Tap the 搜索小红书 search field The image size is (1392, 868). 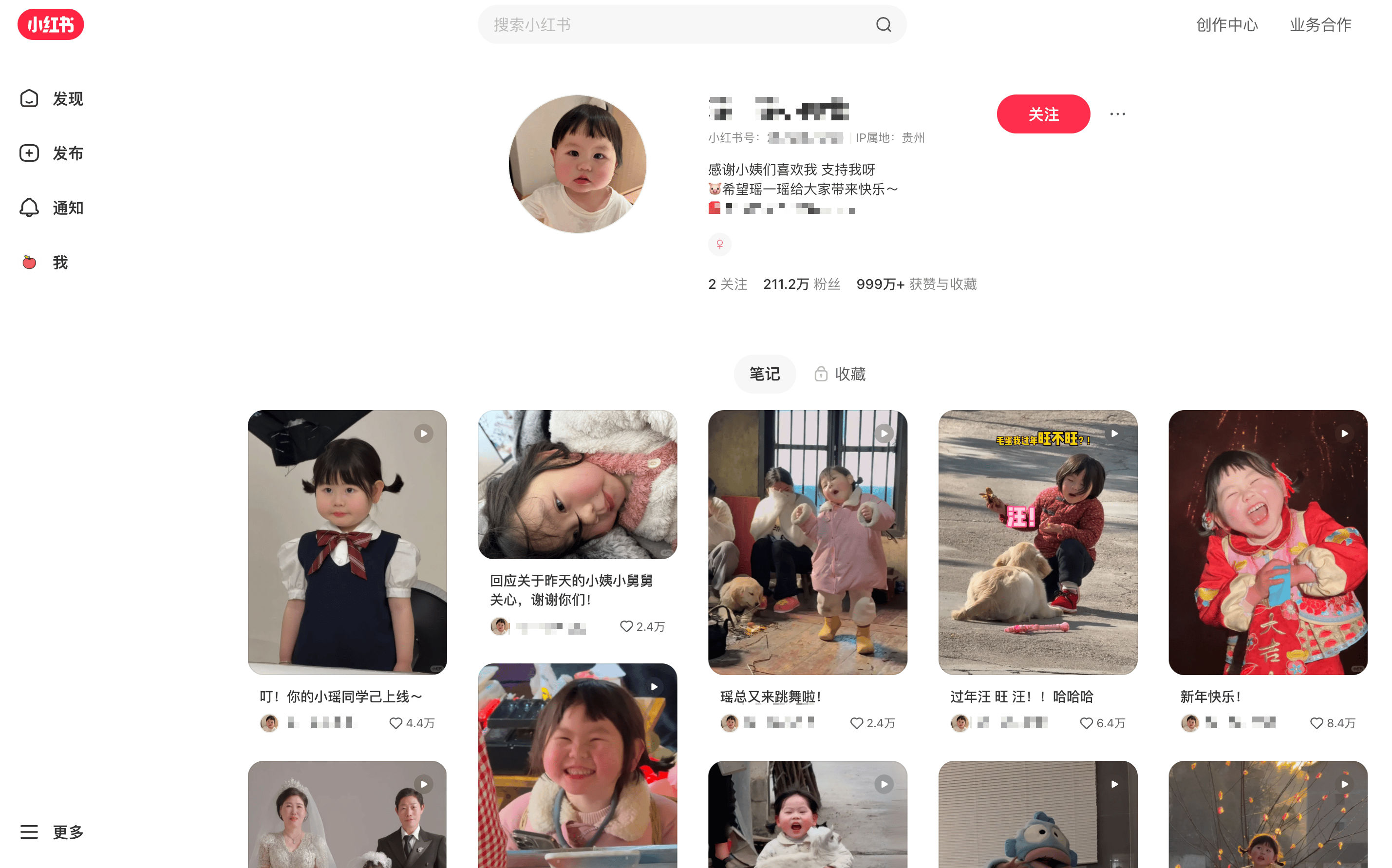point(677,25)
